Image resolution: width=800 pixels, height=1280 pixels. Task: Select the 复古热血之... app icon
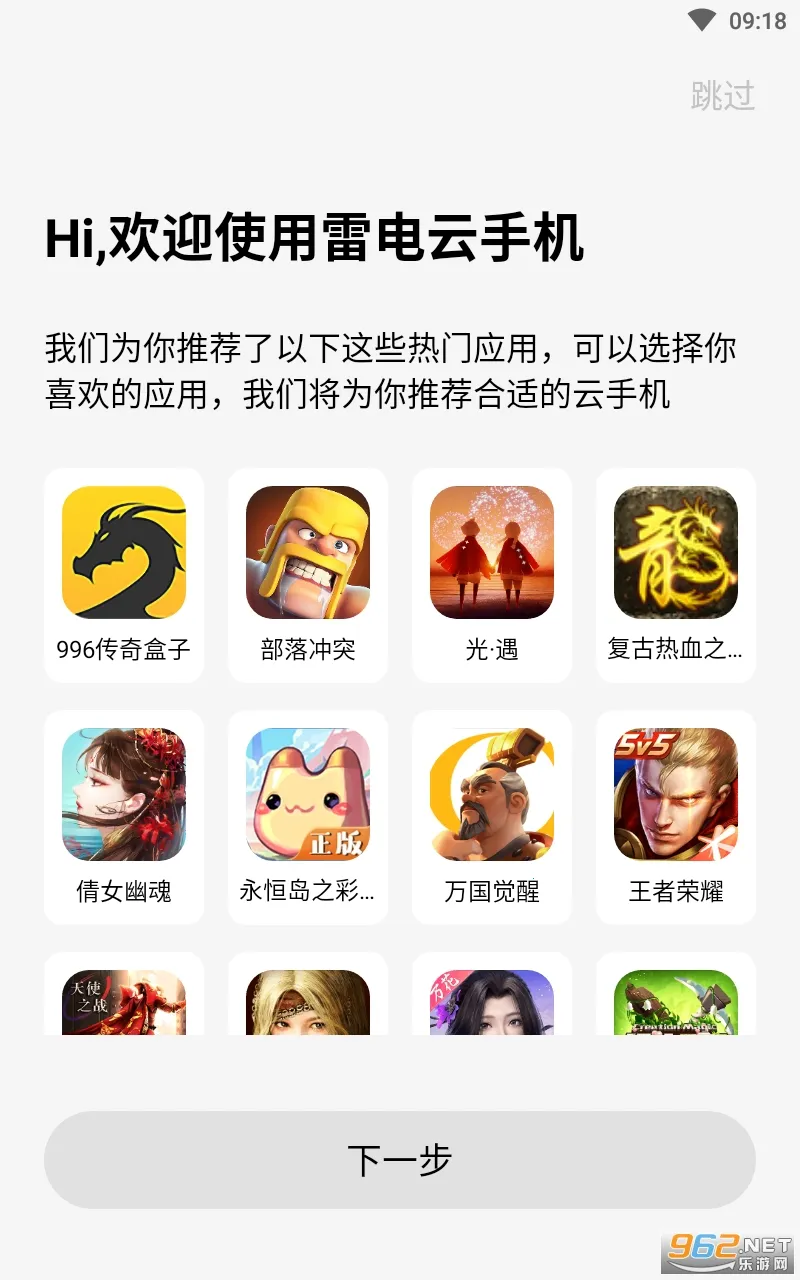click(x=675, y=552)
